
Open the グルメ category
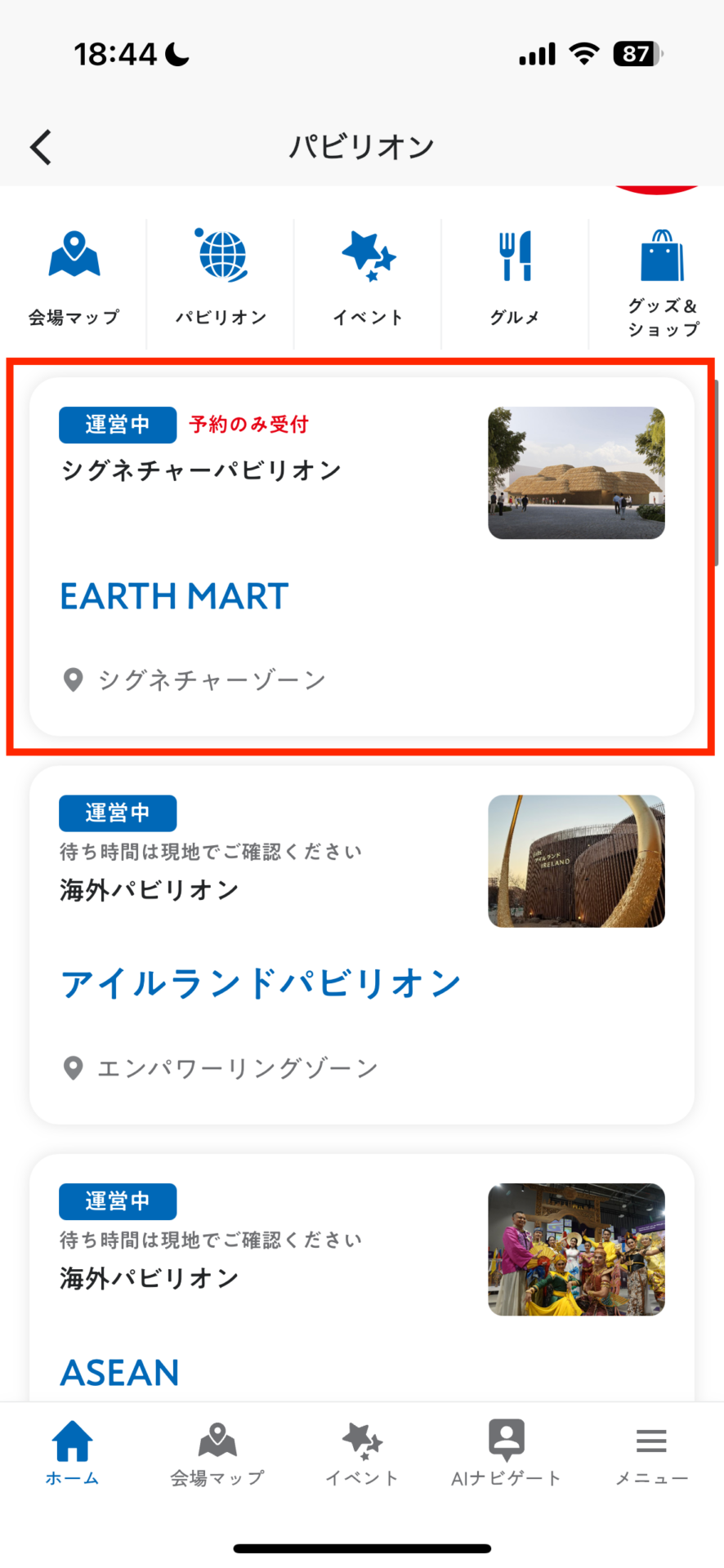[x=515, y=283]
